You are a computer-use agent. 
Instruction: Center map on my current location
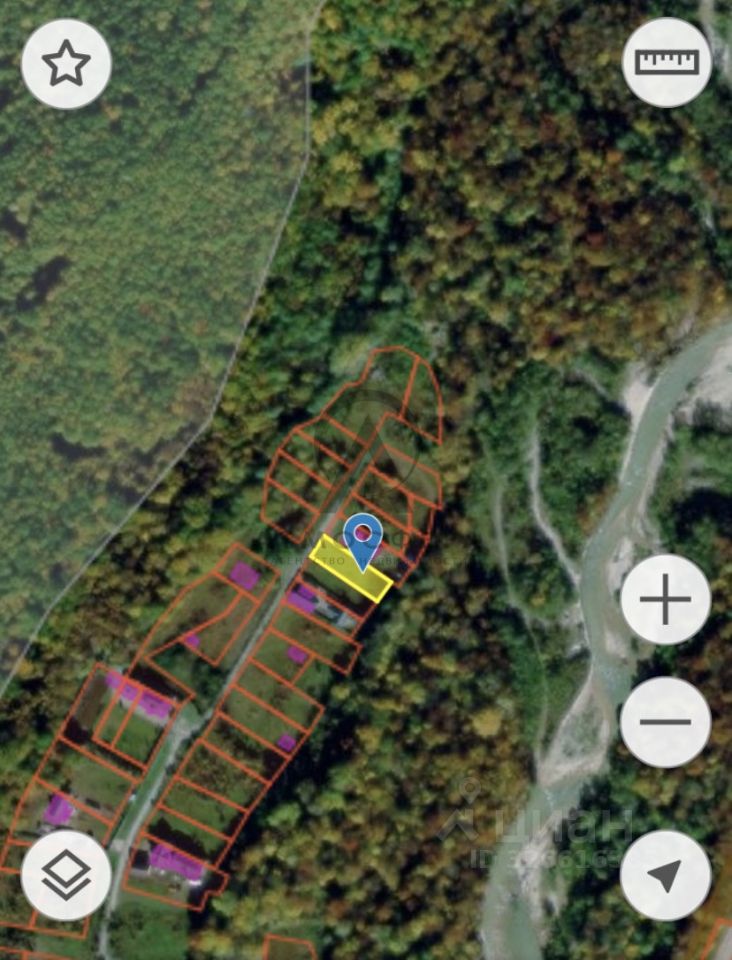[666, 875]
